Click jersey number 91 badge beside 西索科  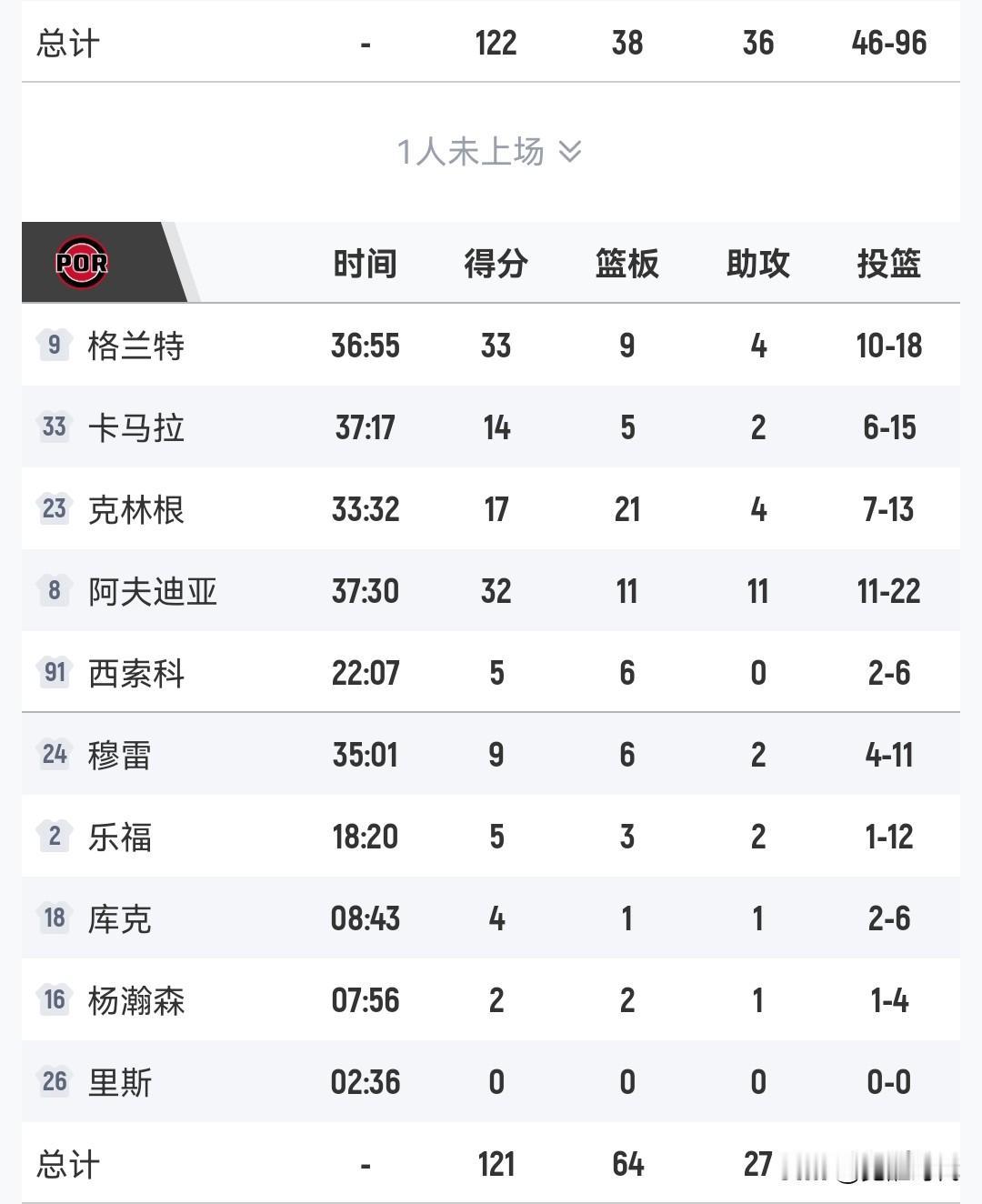(53, 673)
